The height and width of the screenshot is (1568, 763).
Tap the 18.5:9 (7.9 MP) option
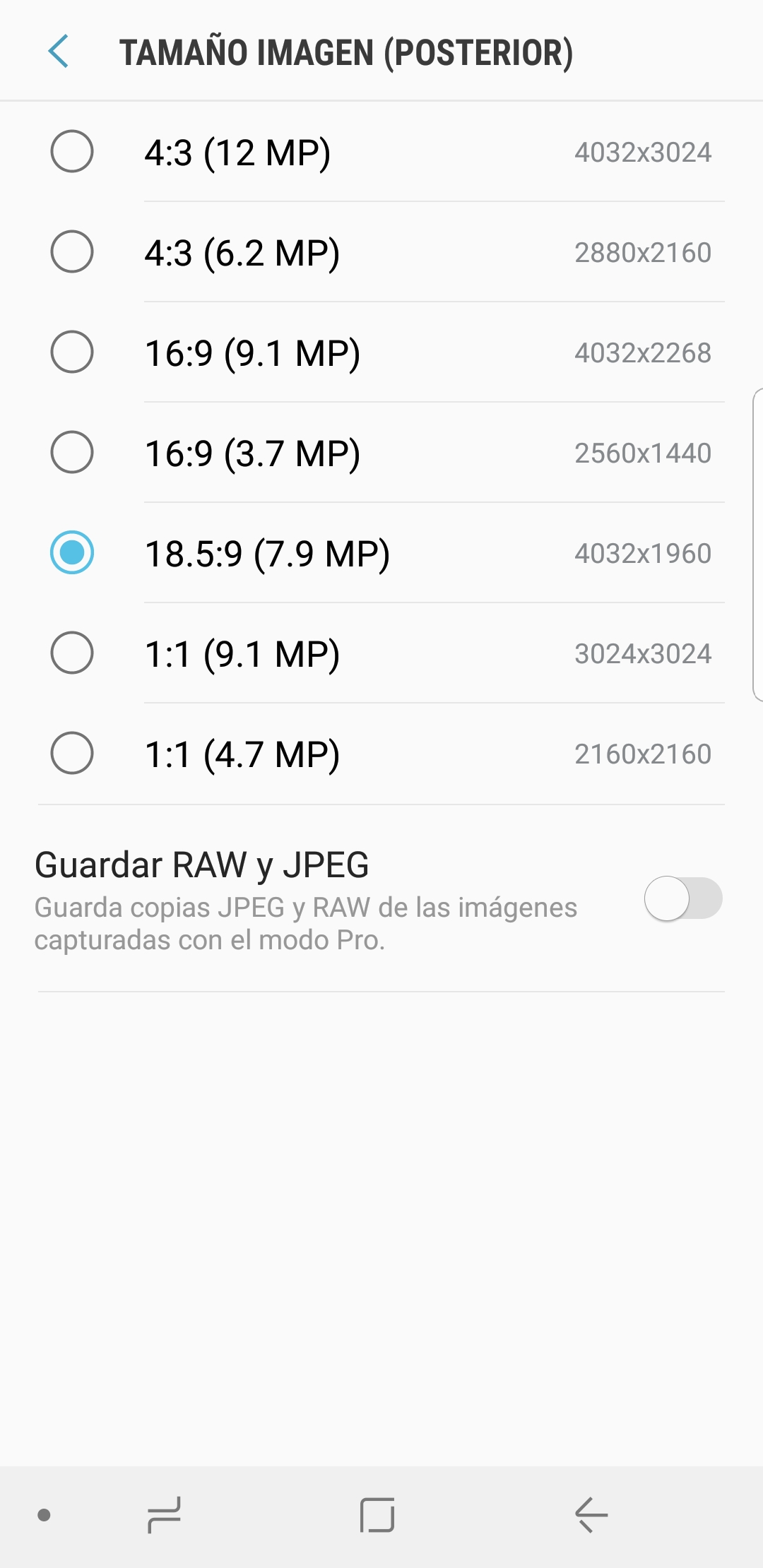coord(381,553)
